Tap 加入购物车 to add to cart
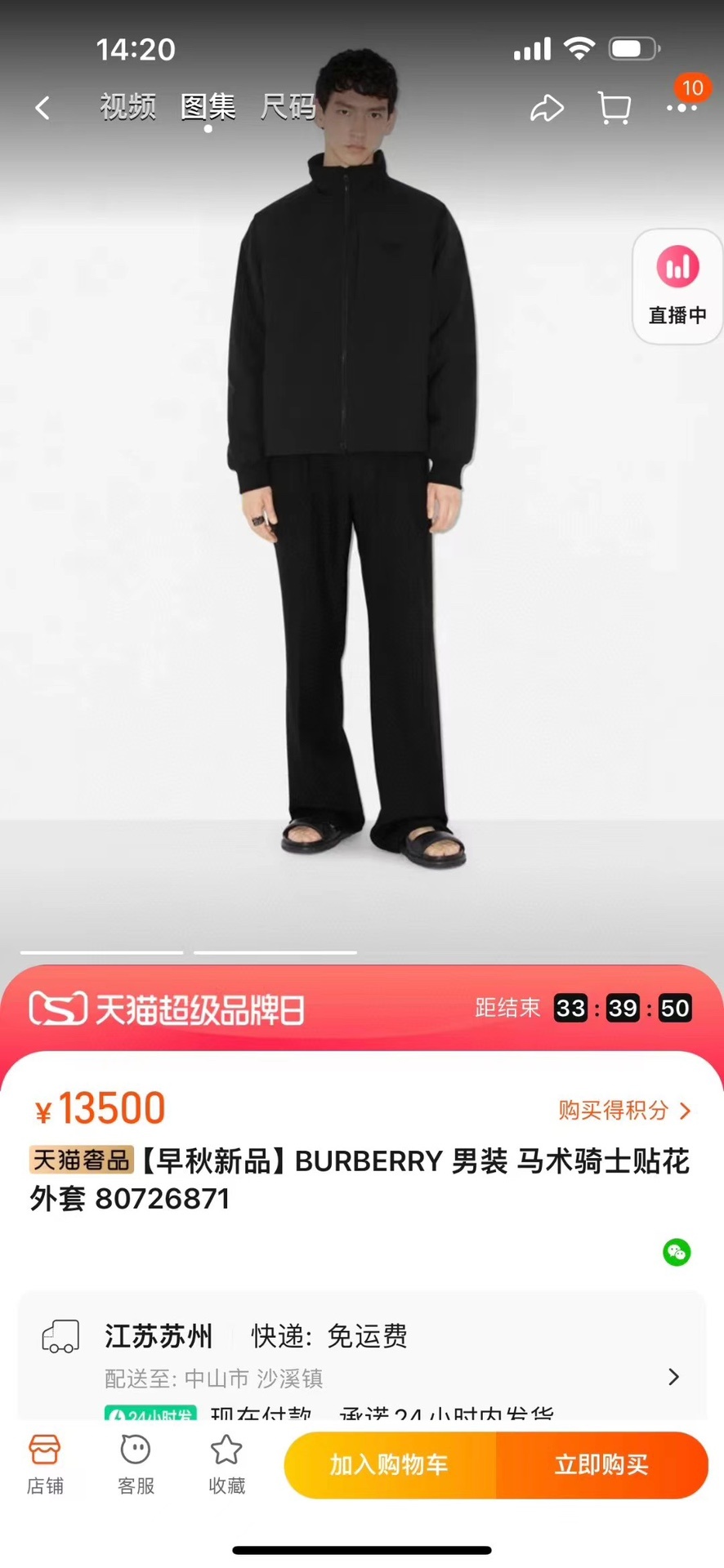724x1568 pixels. click(x=390, y=1465)
